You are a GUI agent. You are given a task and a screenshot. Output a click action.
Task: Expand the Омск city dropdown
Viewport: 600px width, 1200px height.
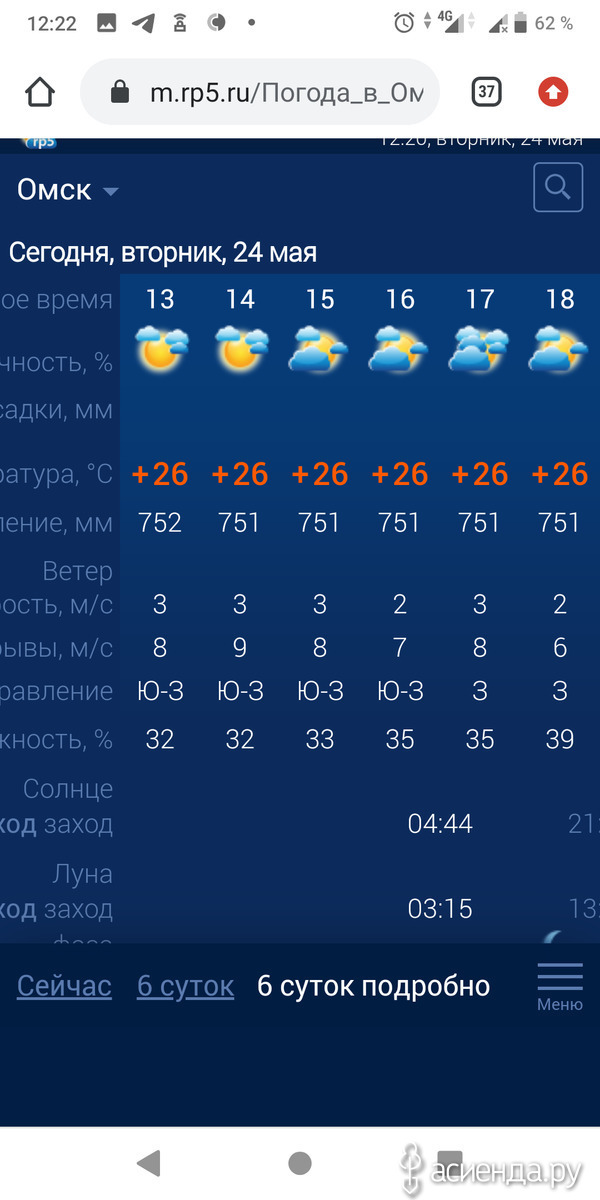68,190
